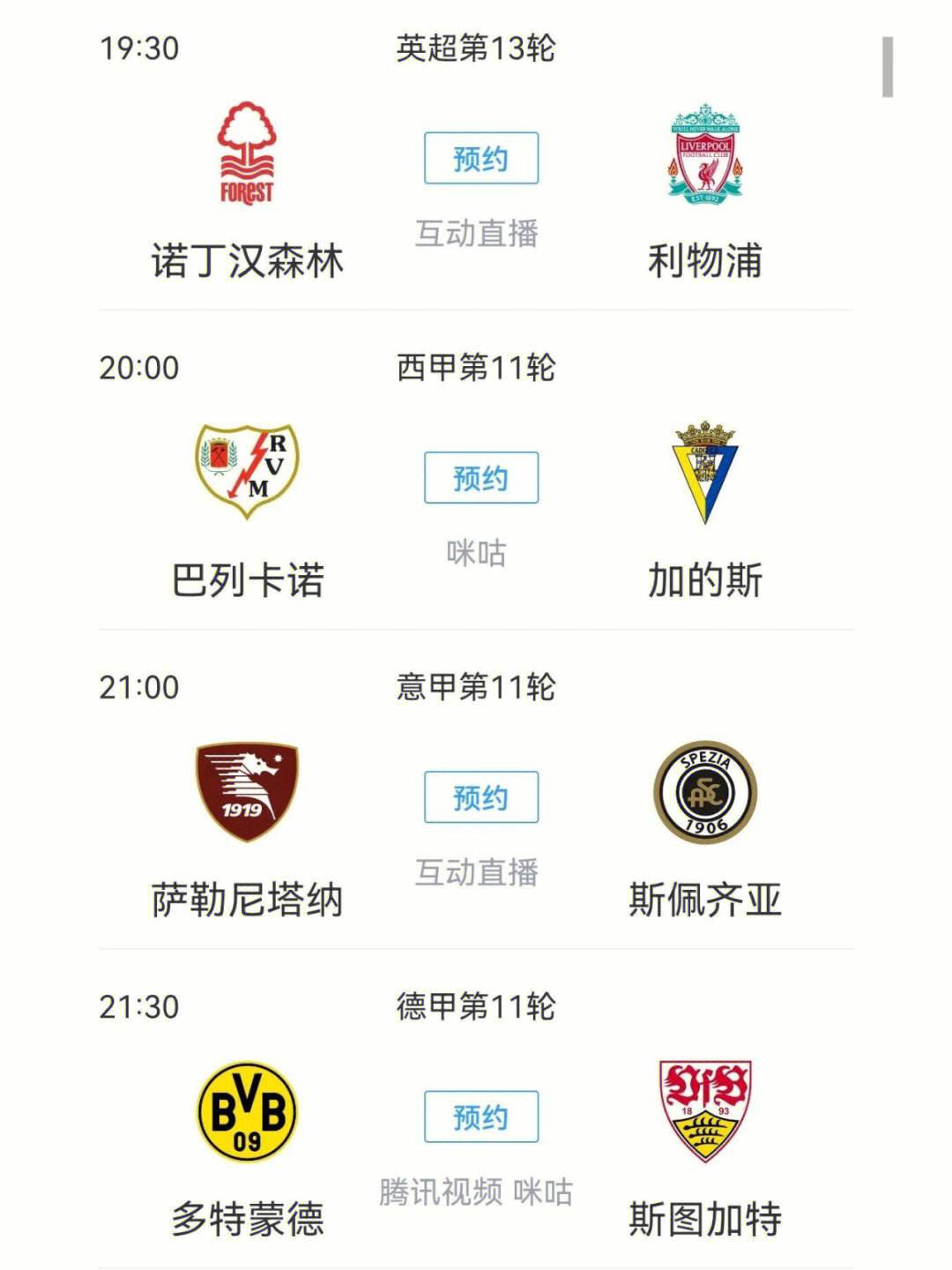Book reminder for 多特蒙德 vs 斯图加特
The height and width of the screenshot is (1270, 952).
480,1117
